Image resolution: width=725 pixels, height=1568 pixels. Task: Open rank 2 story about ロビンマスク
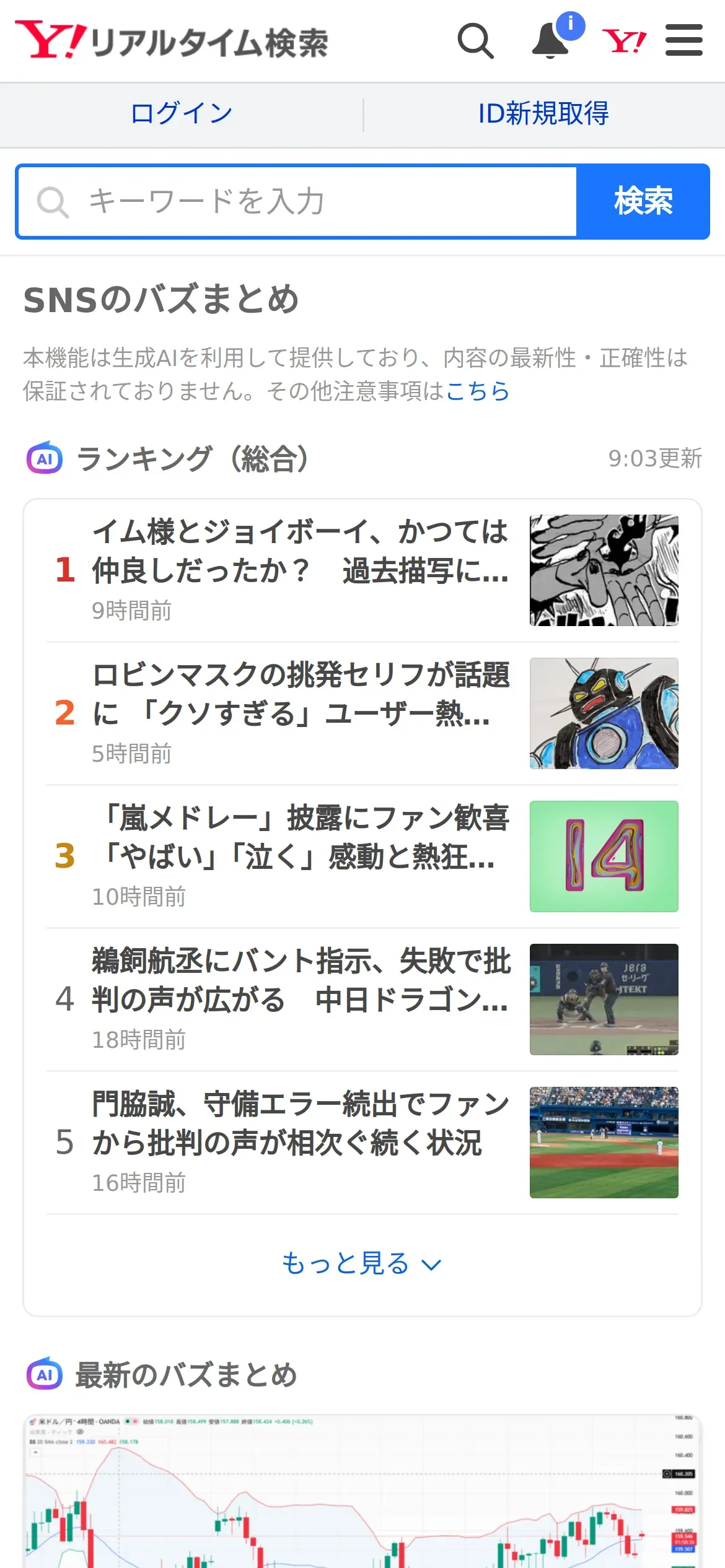362,713
